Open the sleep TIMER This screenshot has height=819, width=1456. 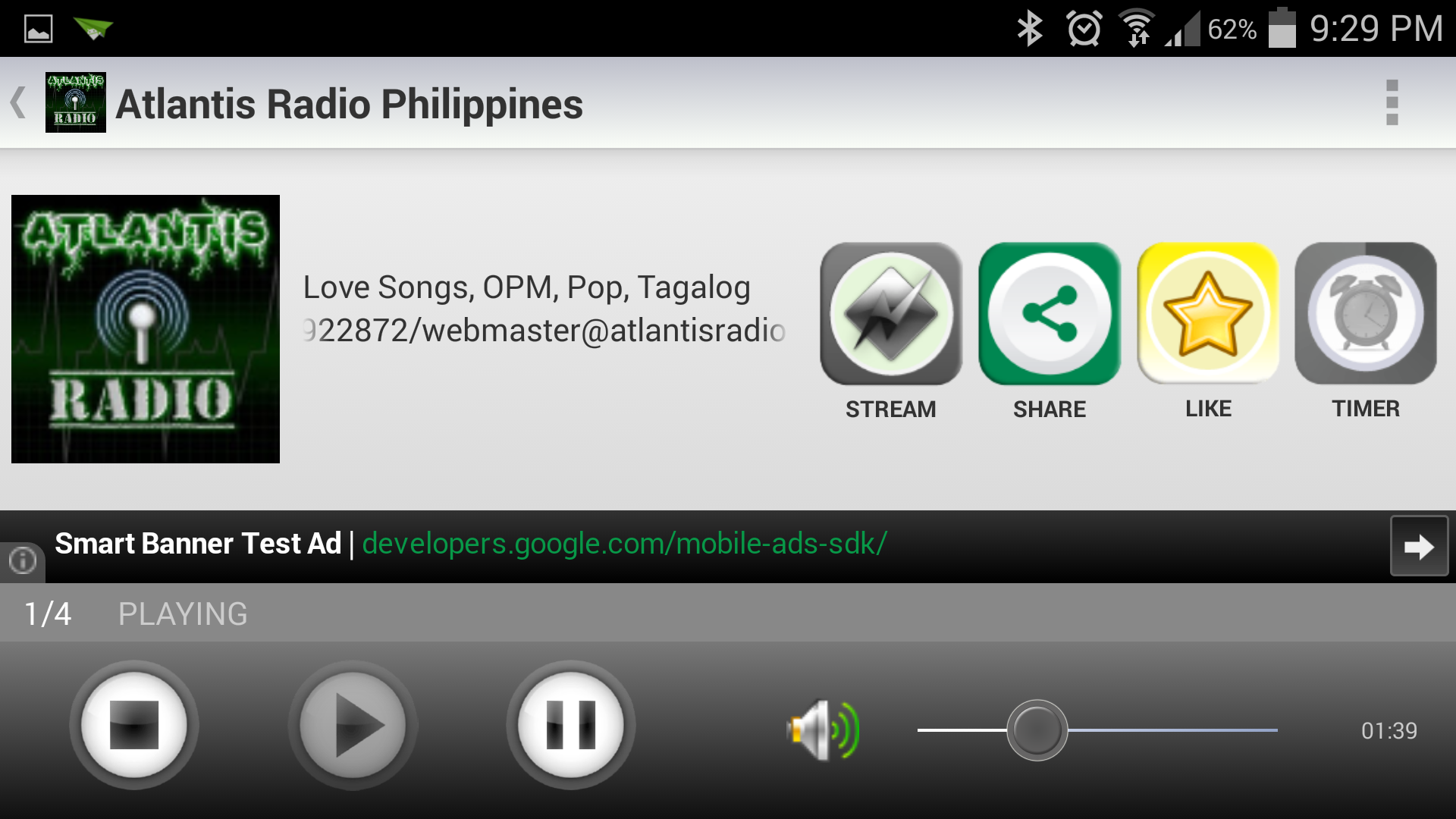1366,315
